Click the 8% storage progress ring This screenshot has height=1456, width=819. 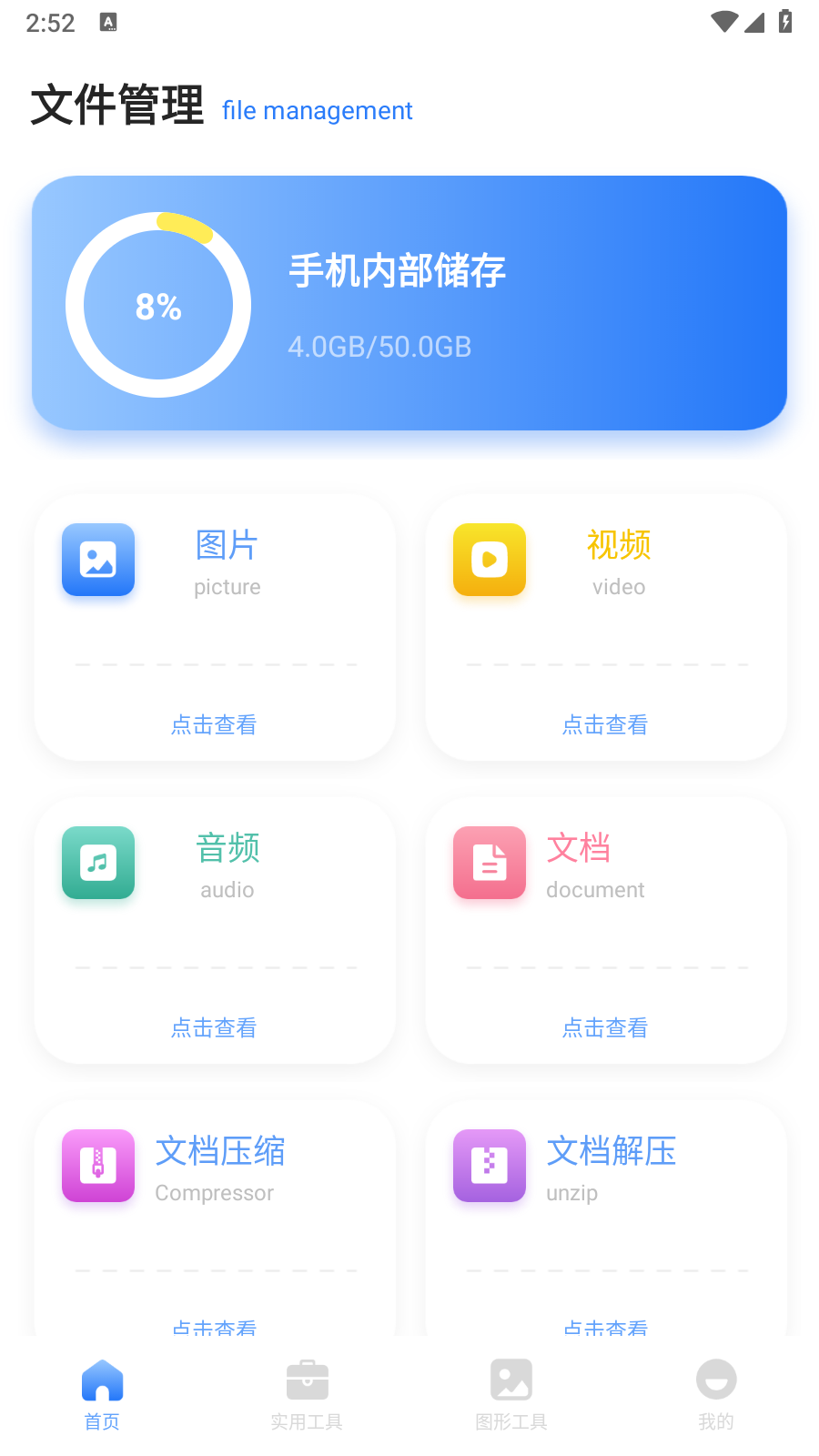click(x=157, y=306)
